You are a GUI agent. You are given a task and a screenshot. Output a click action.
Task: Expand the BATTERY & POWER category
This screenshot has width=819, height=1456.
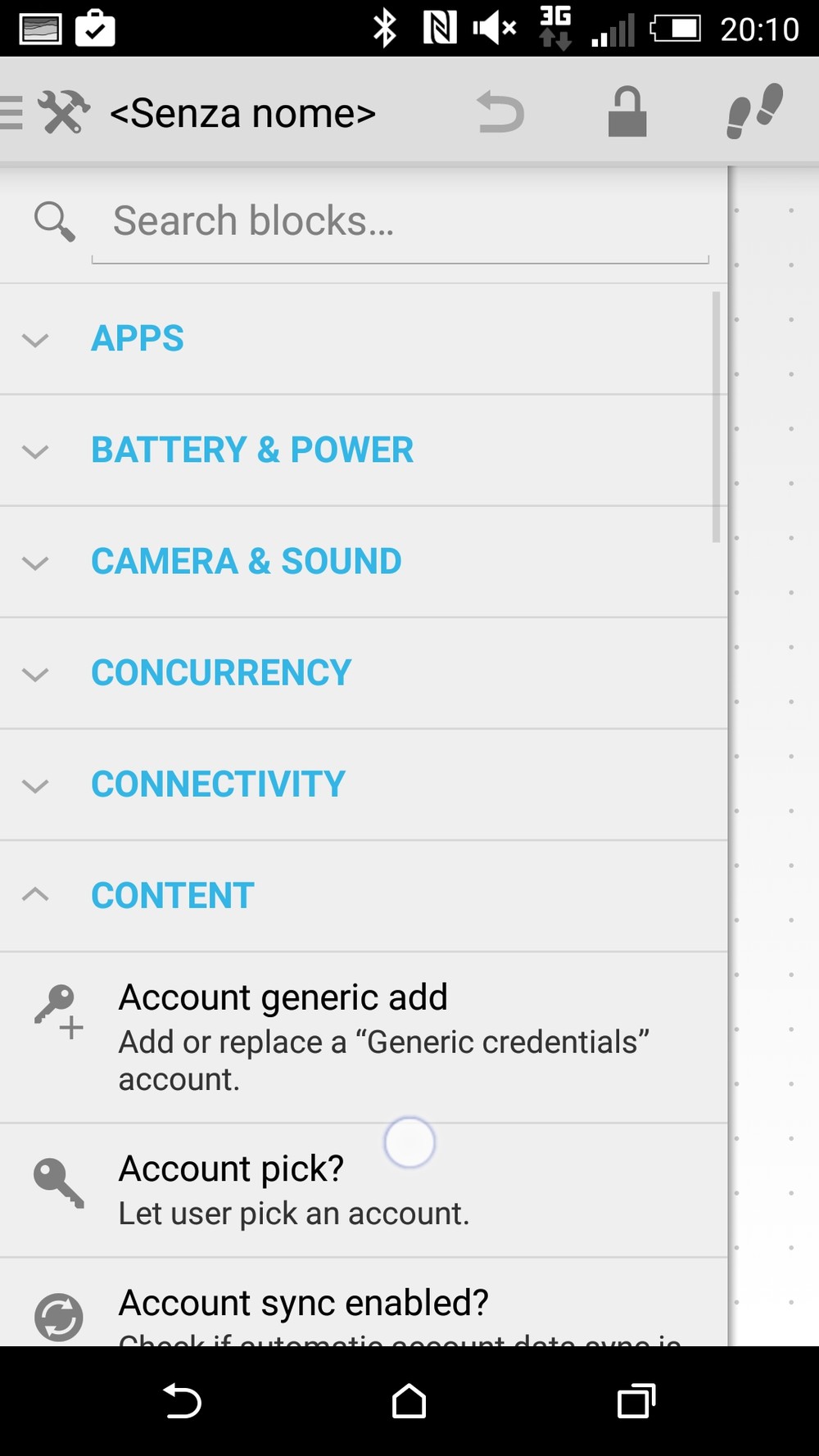coord(251,450)
